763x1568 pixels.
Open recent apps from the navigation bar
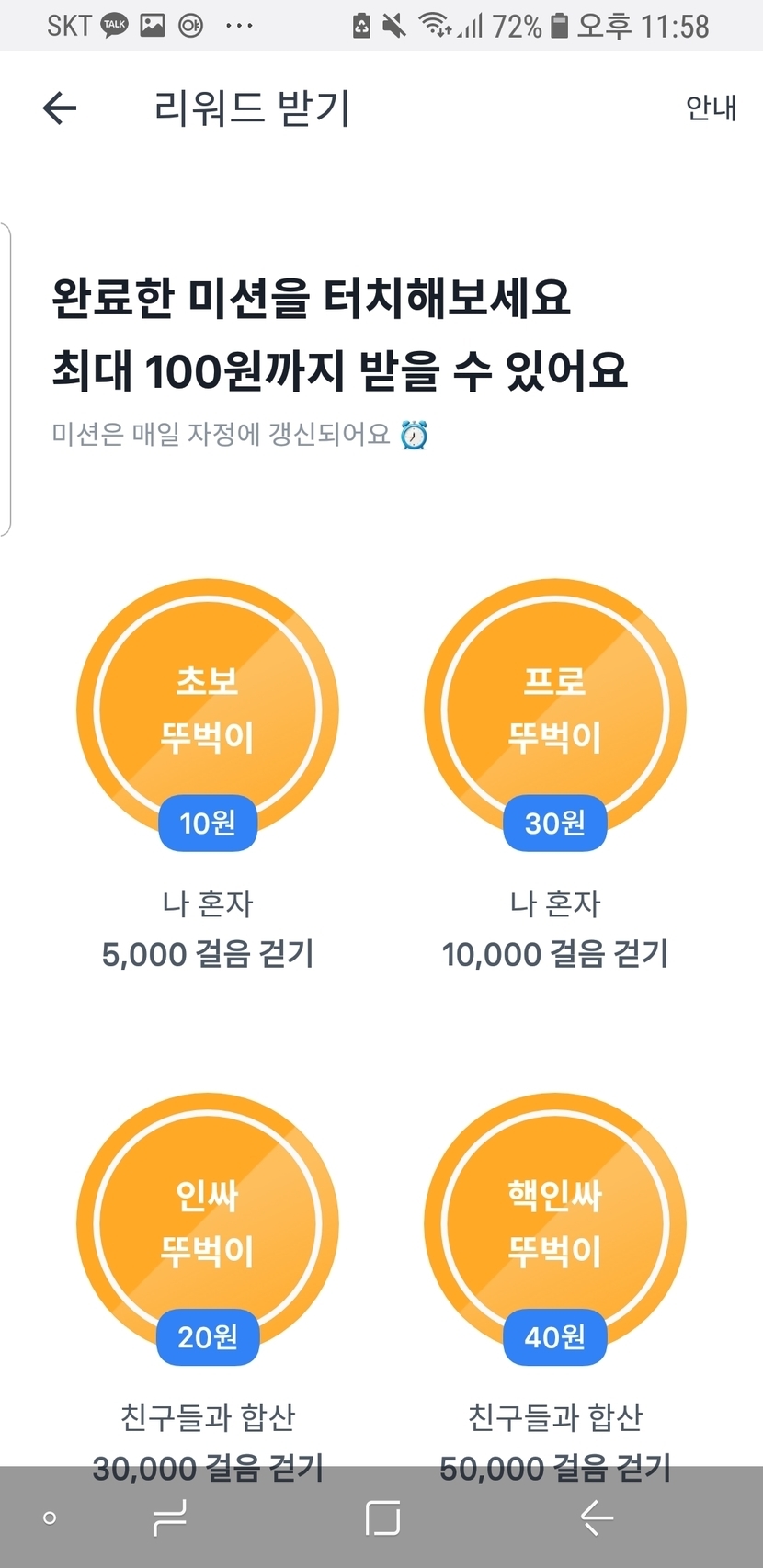170,1517
